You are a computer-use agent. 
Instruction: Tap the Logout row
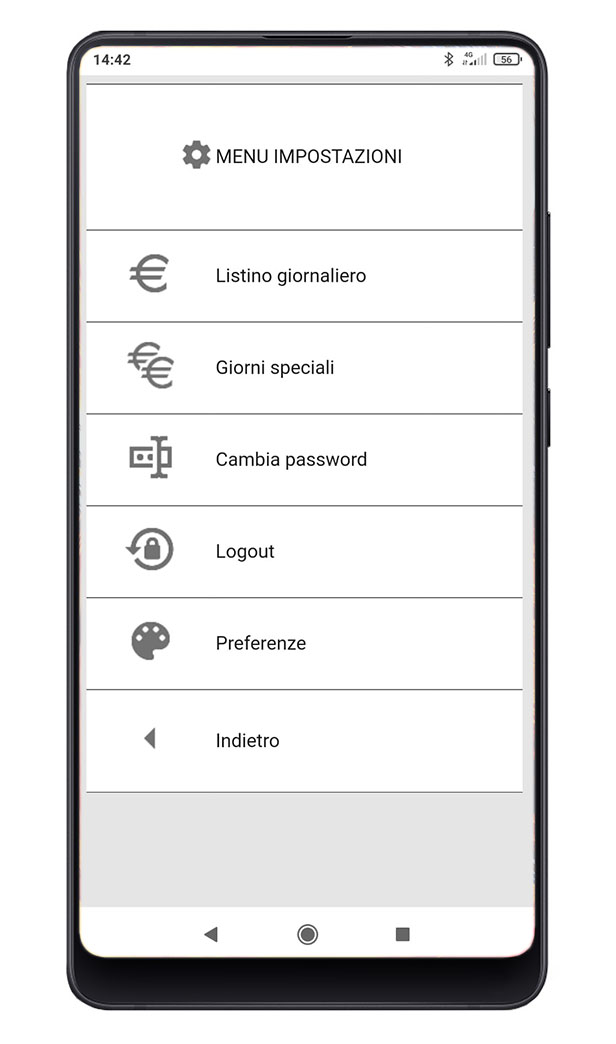pyautogui.click(x=304, y=552)
